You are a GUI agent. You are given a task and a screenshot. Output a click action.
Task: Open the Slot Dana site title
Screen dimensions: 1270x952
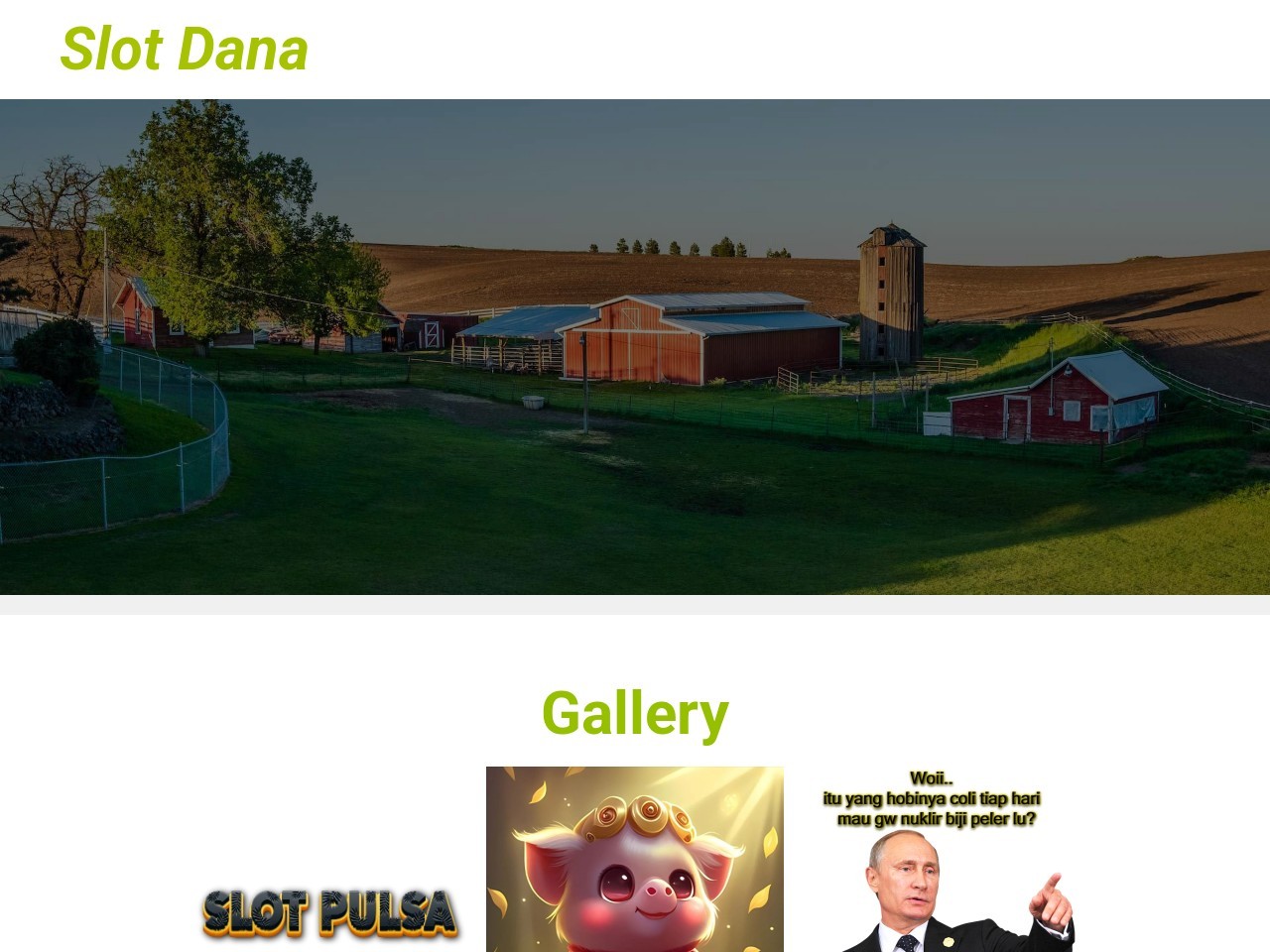click(185, 50)
